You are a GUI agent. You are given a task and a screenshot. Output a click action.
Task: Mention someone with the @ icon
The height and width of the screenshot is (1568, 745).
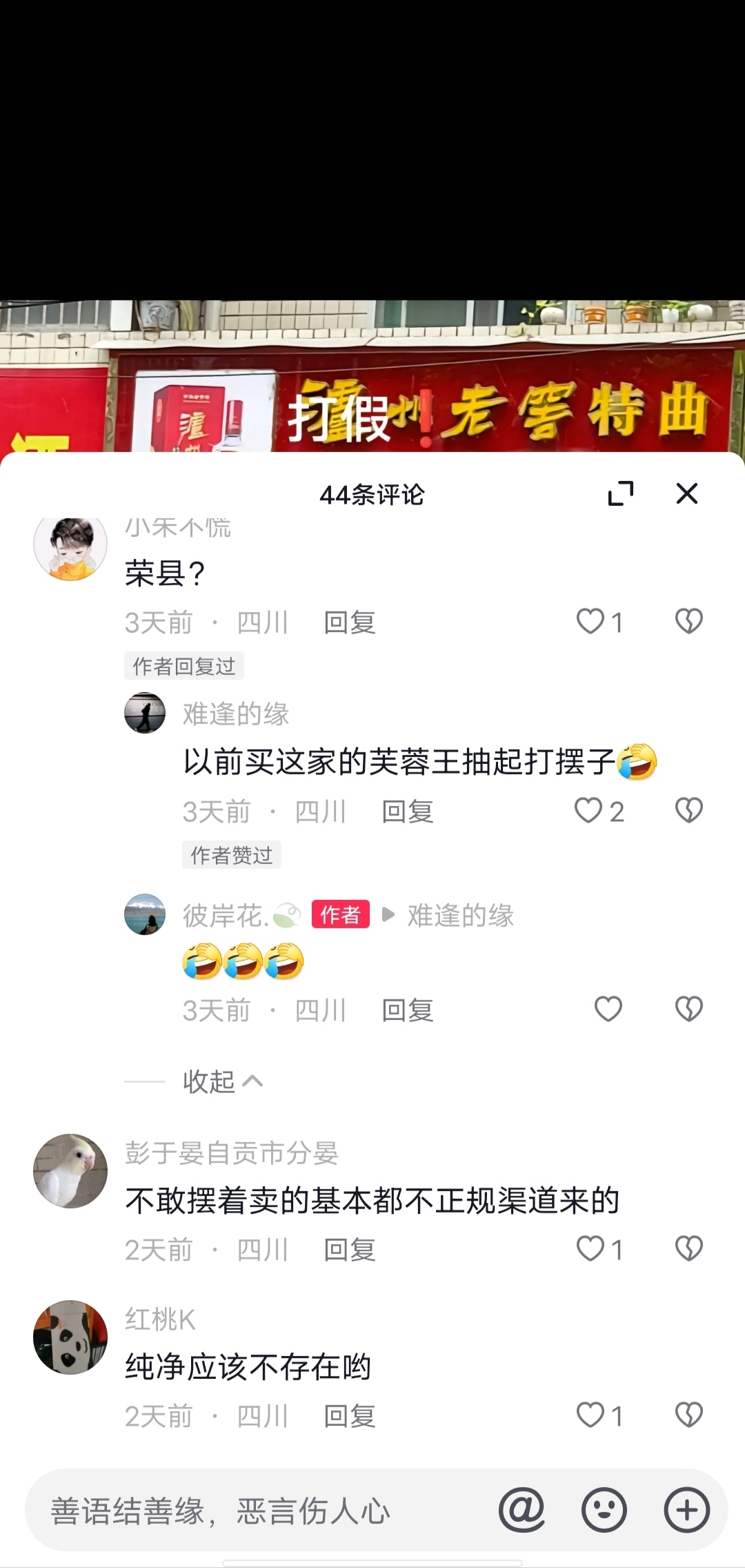[522, 1510]
